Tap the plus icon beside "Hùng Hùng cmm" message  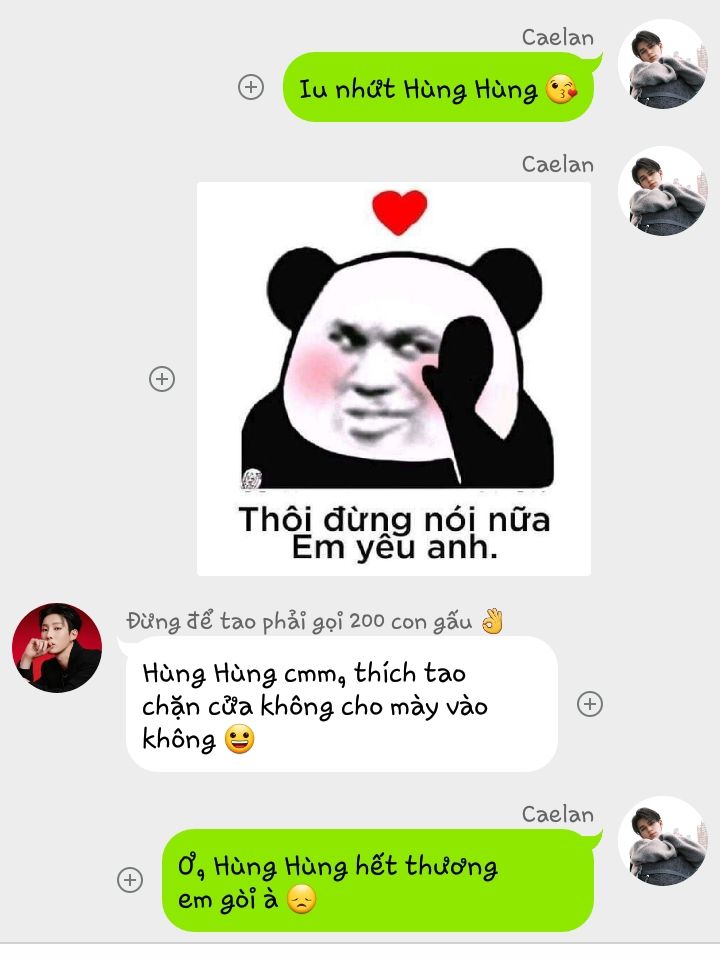pos(590,704)
